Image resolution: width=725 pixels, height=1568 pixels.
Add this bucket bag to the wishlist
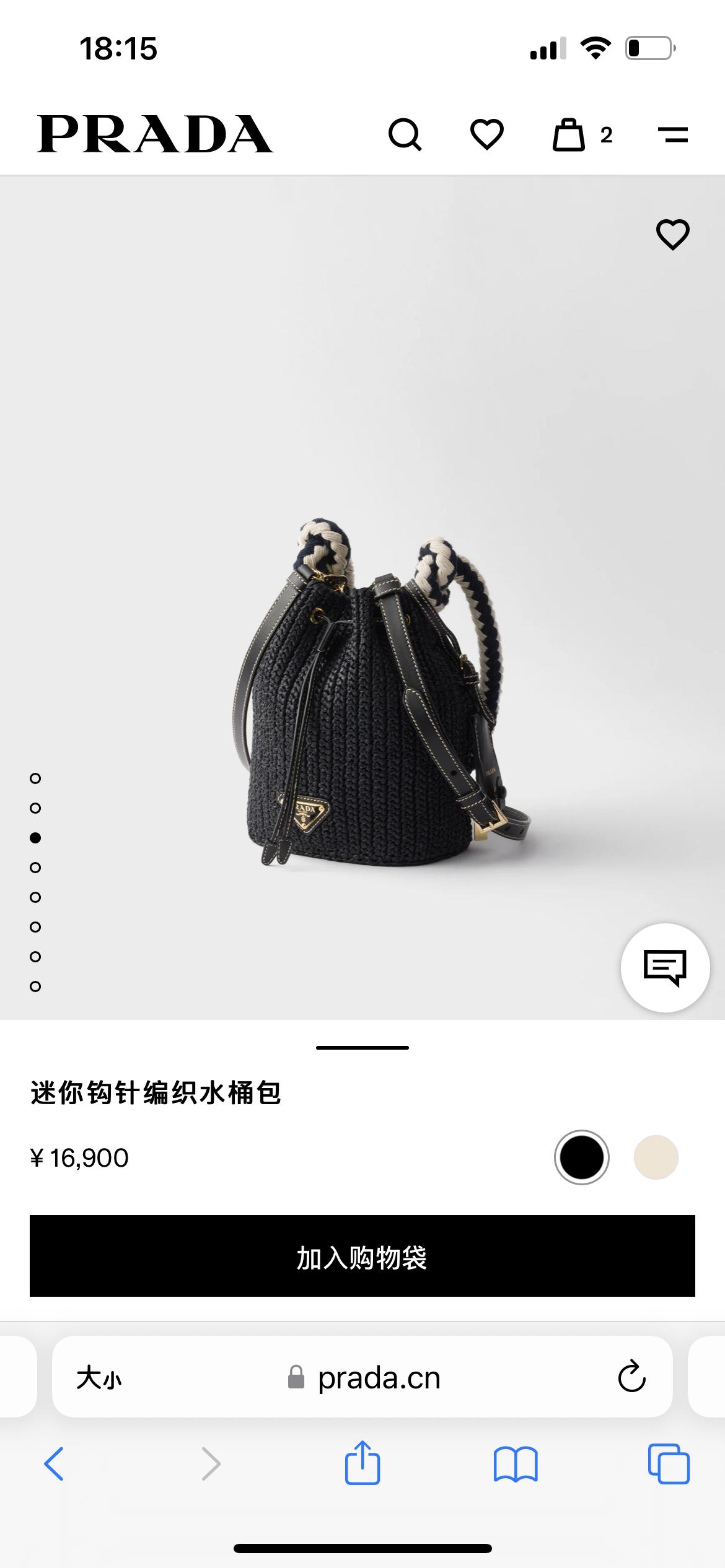(x=672, y=235)
